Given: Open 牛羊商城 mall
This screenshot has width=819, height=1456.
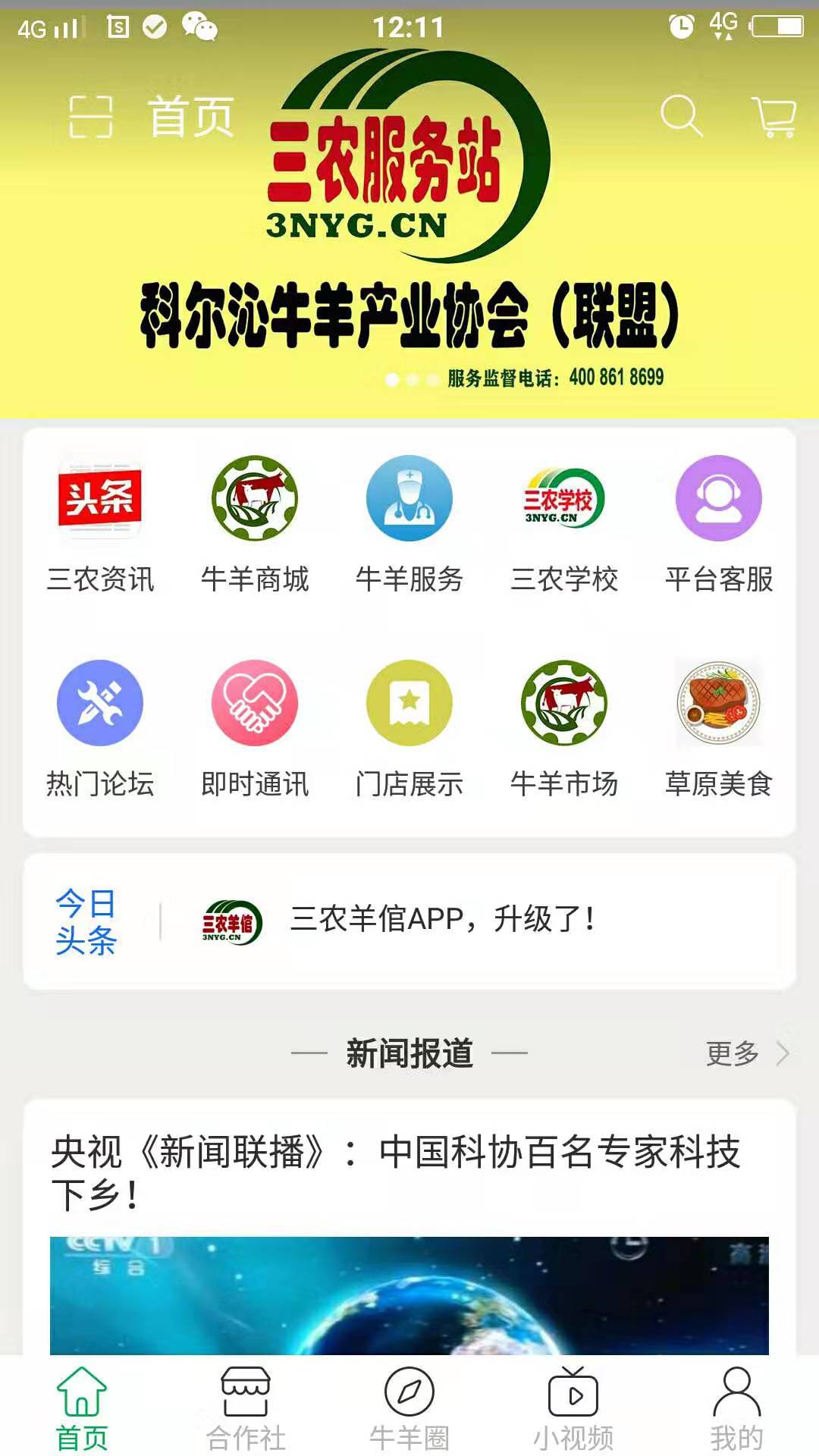Looking at the screenshot, I should click(x=255, y=525).
